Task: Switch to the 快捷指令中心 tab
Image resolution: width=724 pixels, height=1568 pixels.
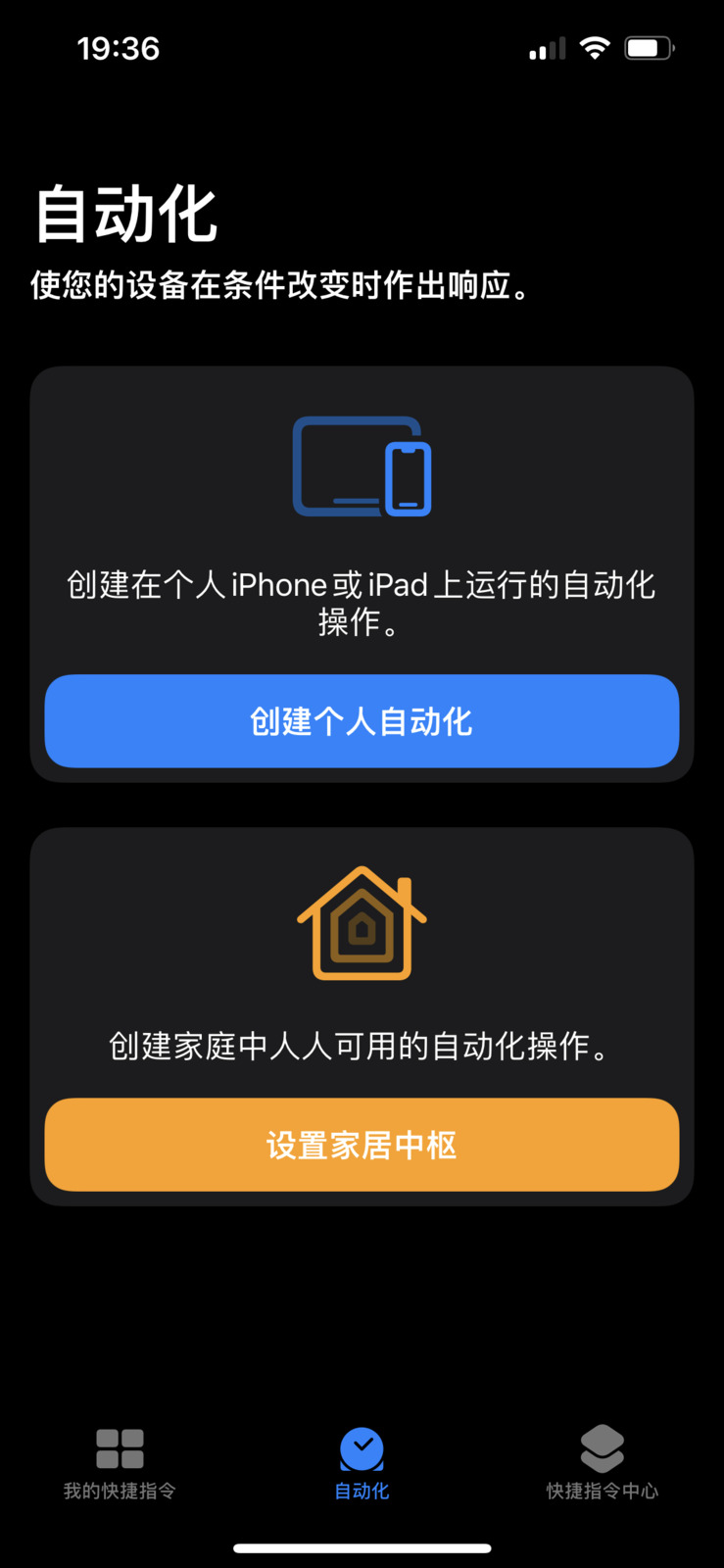Action: point(602,1465)
